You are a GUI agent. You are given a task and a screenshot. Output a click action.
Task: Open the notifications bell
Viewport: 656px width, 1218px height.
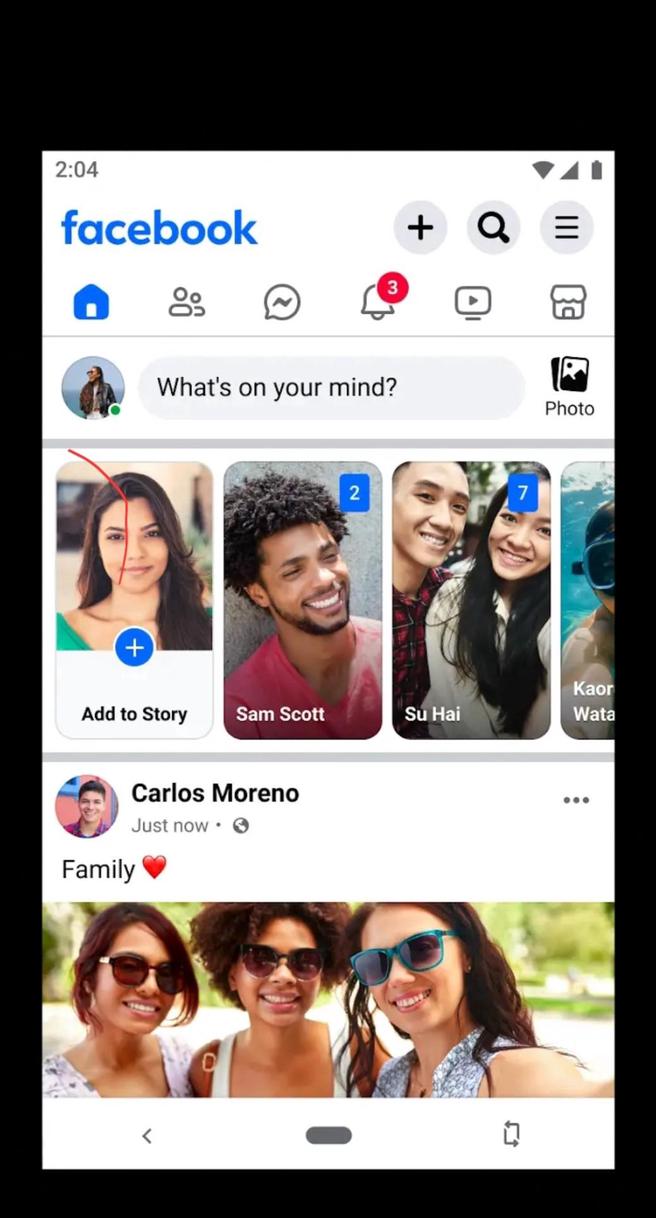380,299
